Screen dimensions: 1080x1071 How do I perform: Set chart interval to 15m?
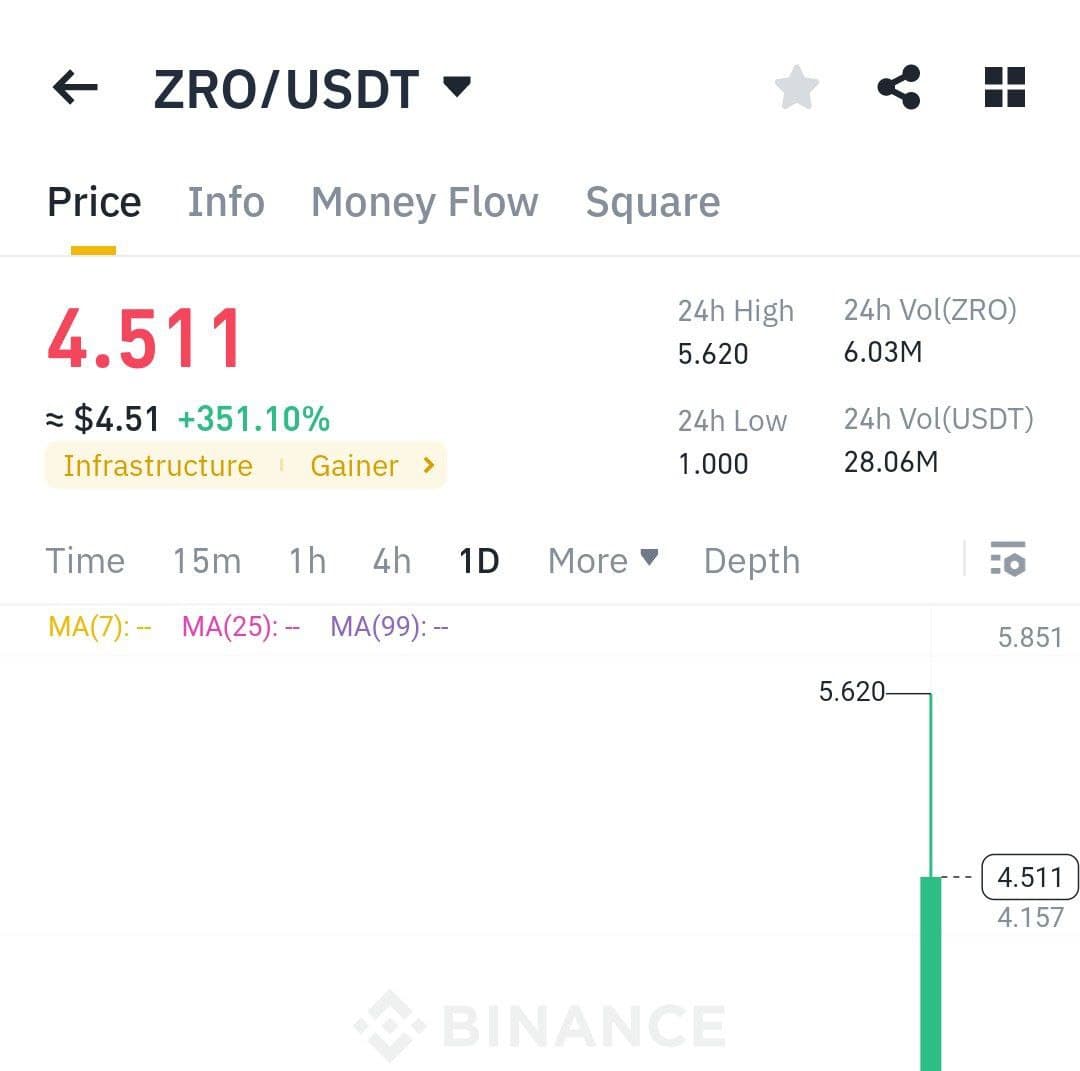click(206, 561)
